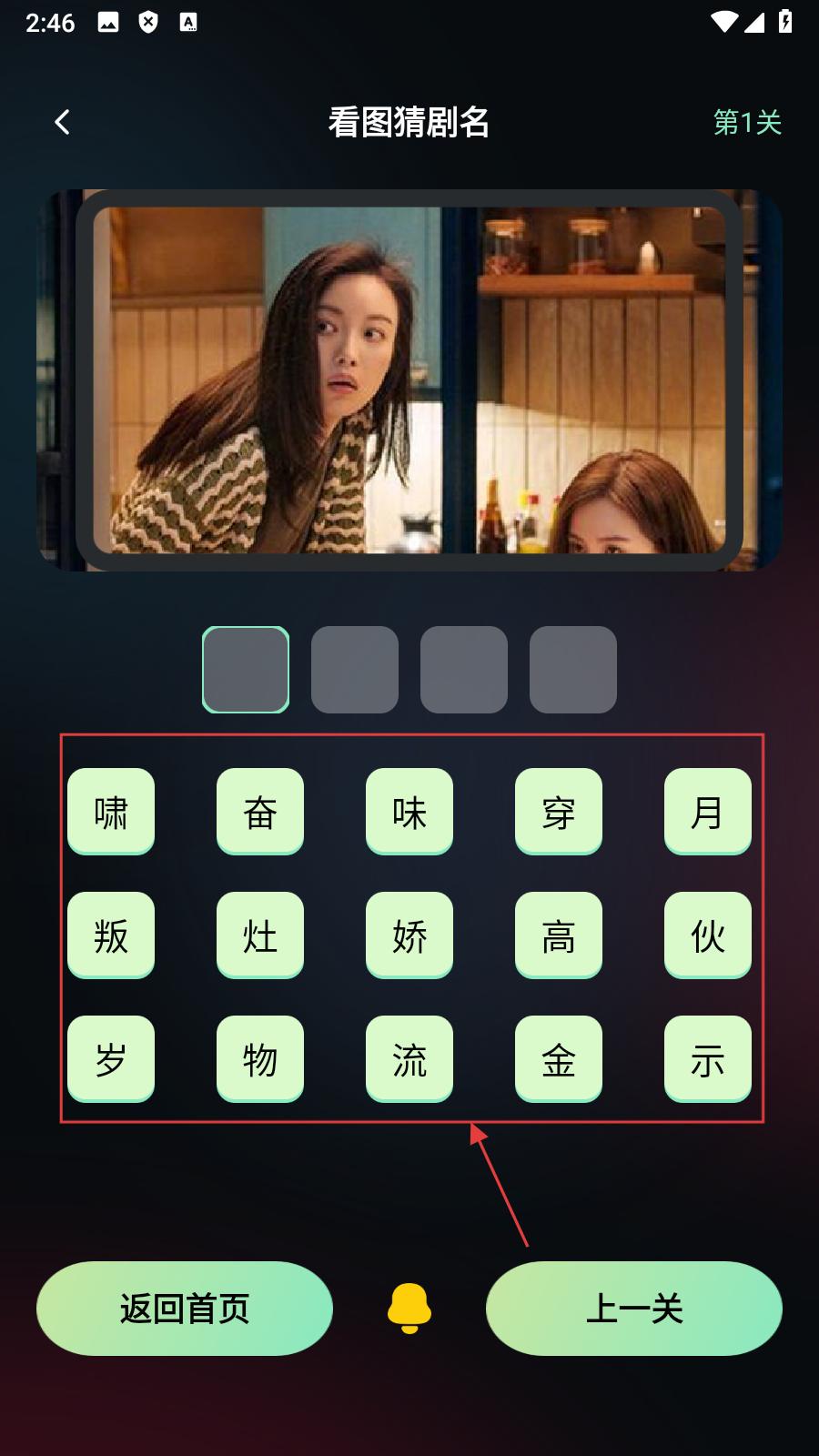Pick the character 示

tap(708, 1058)
